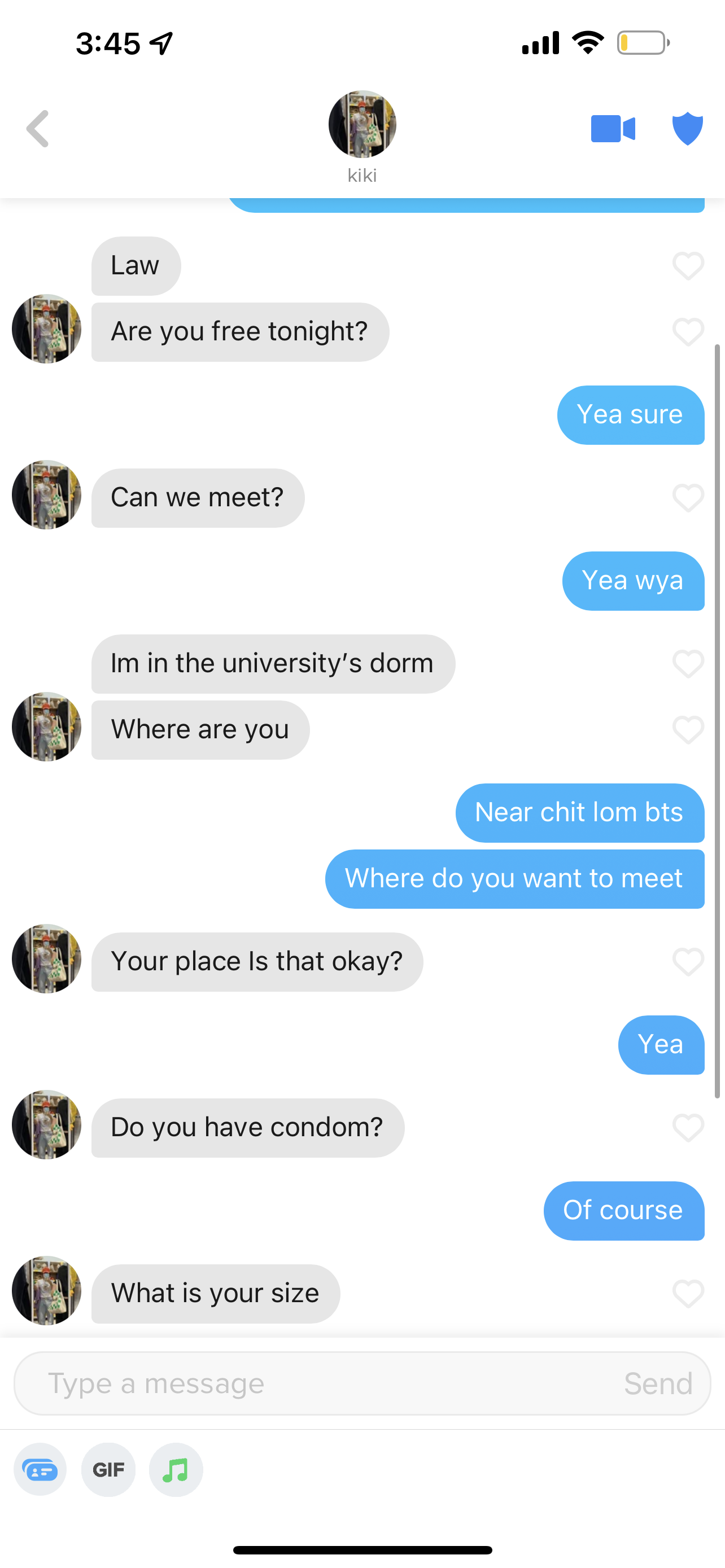Start a video call with kiki
The image size is (725, 1568).
pos(613,129)
